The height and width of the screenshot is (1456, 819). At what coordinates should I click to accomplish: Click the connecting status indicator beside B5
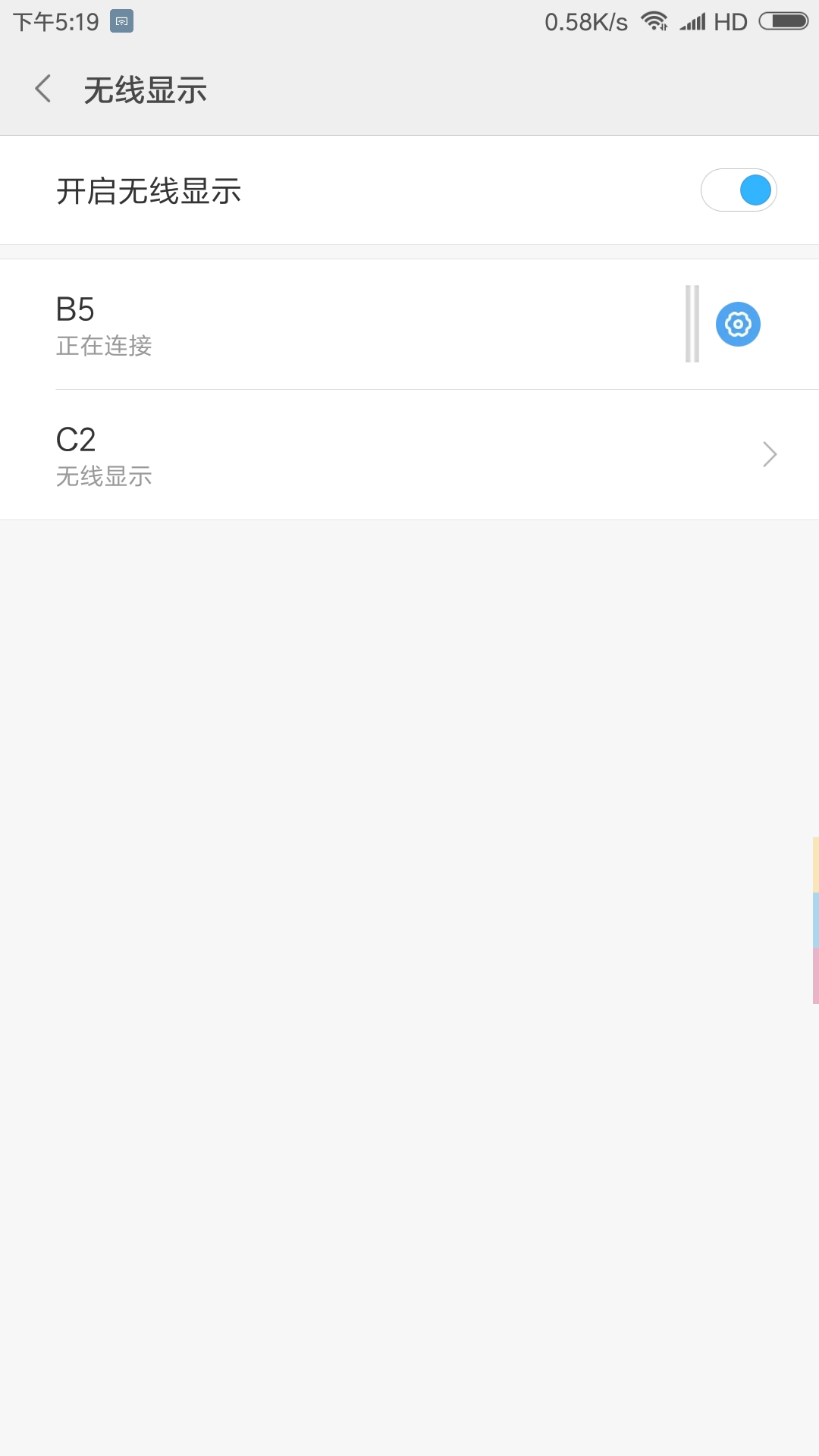[x=693, y=325]
